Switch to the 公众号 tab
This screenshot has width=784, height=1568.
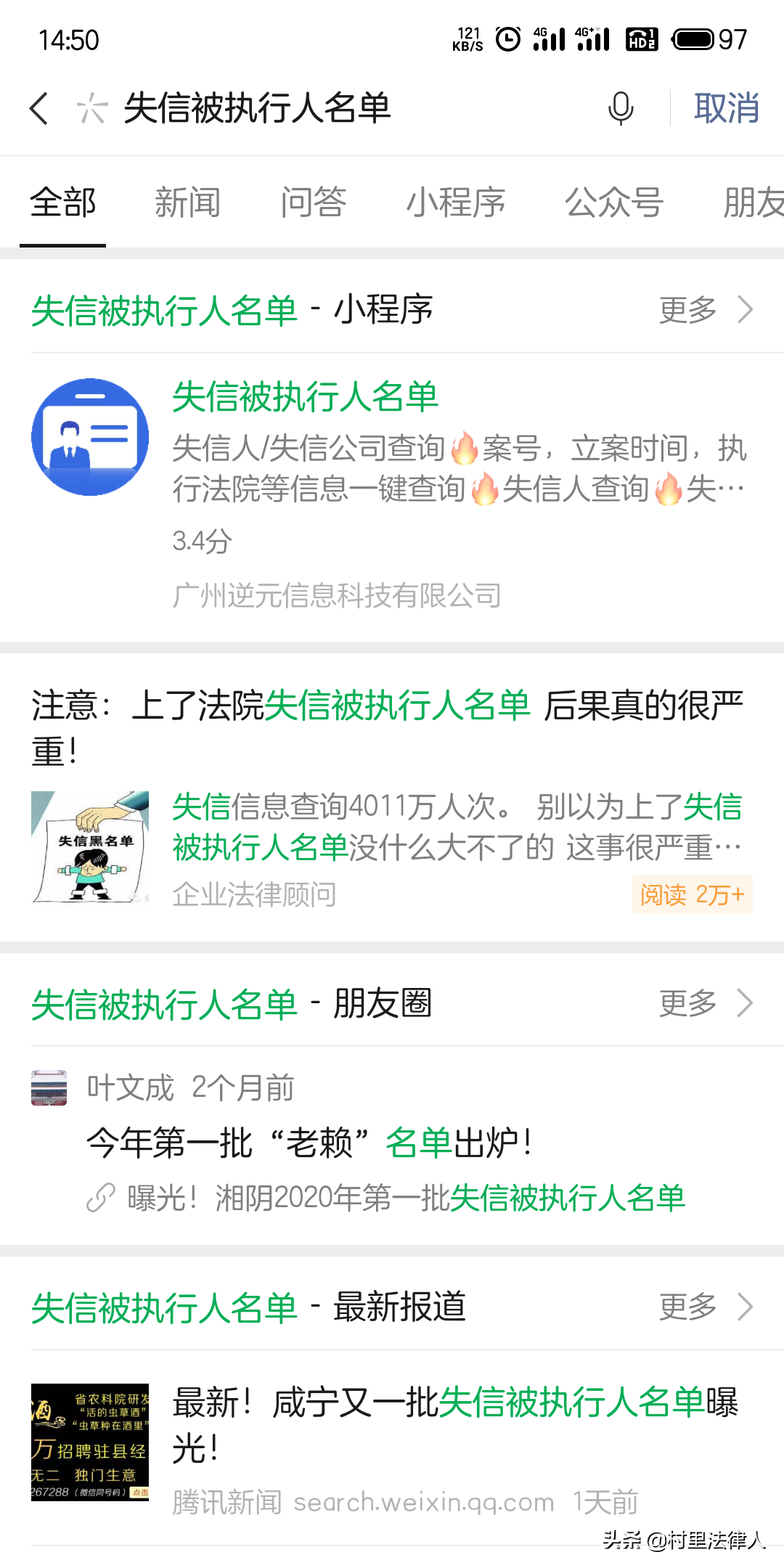click(x=613, y=203)
